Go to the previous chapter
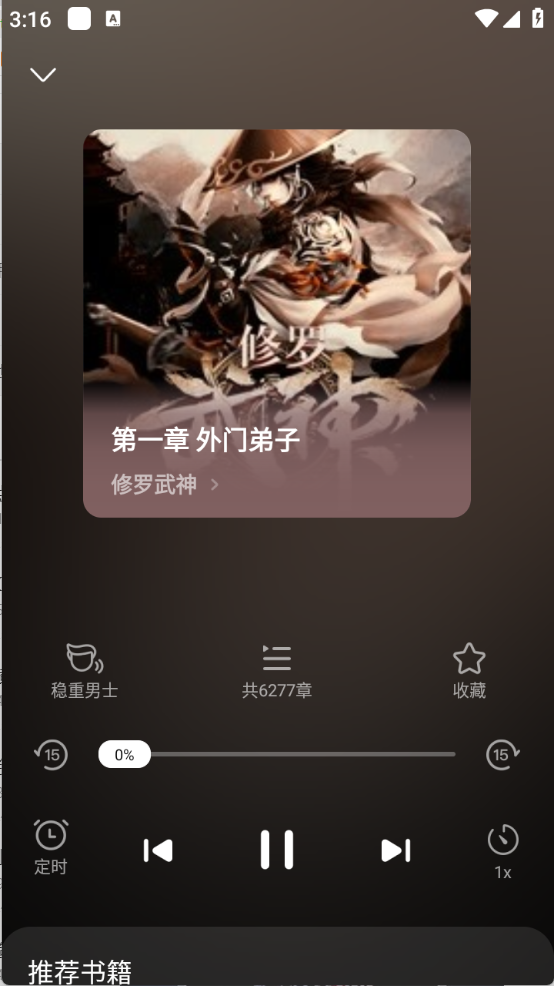The image size is (554, 986). (x=158, y=850)
